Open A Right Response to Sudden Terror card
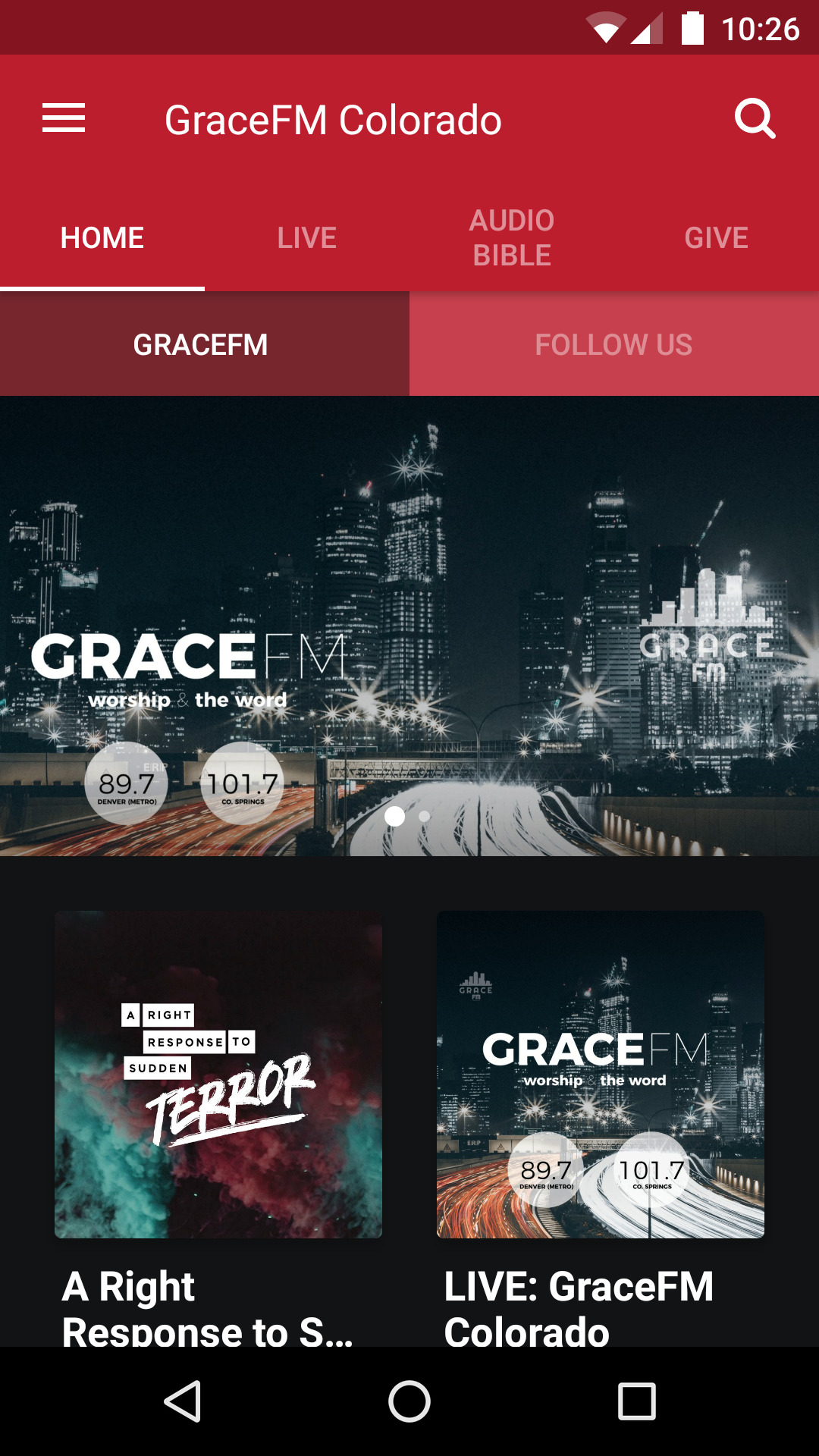The height and width of the screenshot is (1456, 819). point(218,1128)
